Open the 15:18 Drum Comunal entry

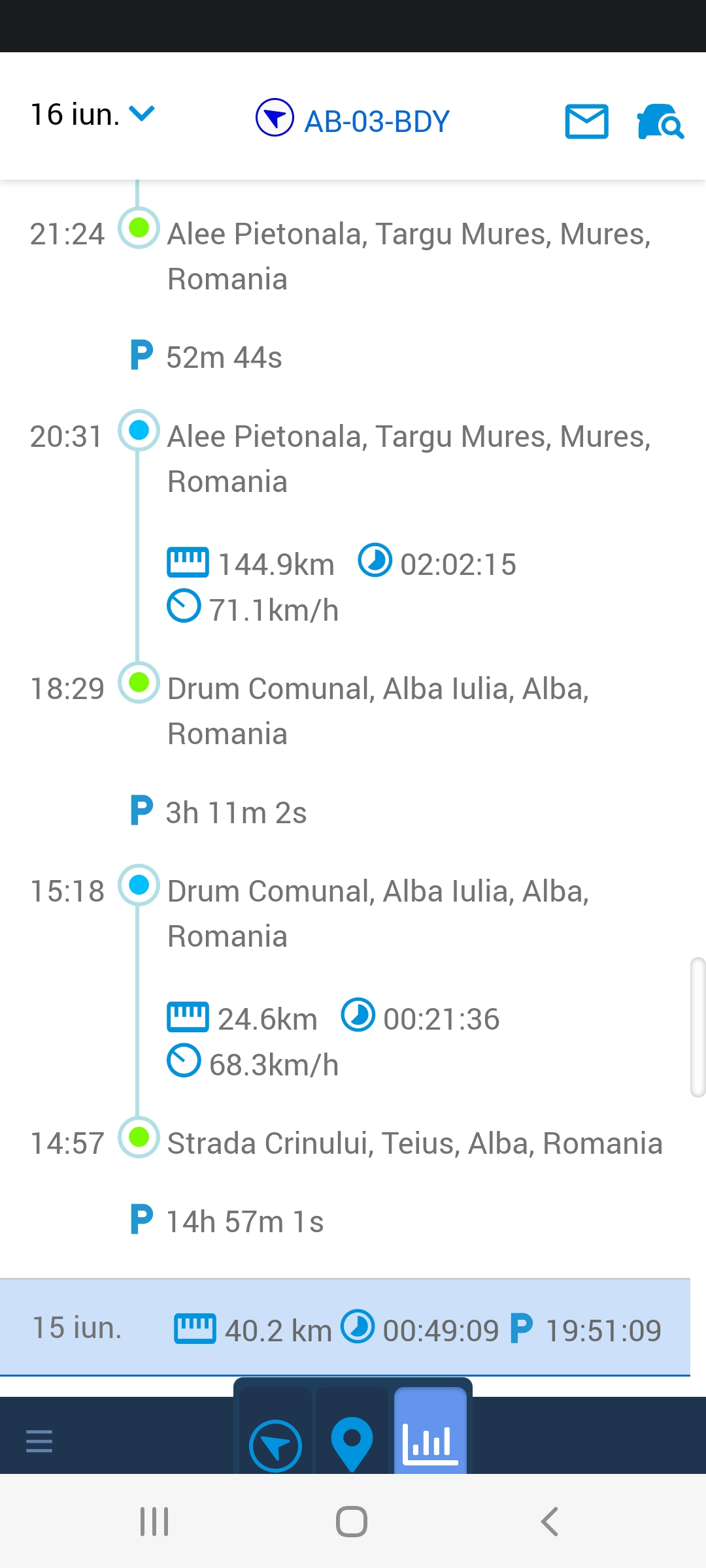pyautogui.click(x=378, y=913)
